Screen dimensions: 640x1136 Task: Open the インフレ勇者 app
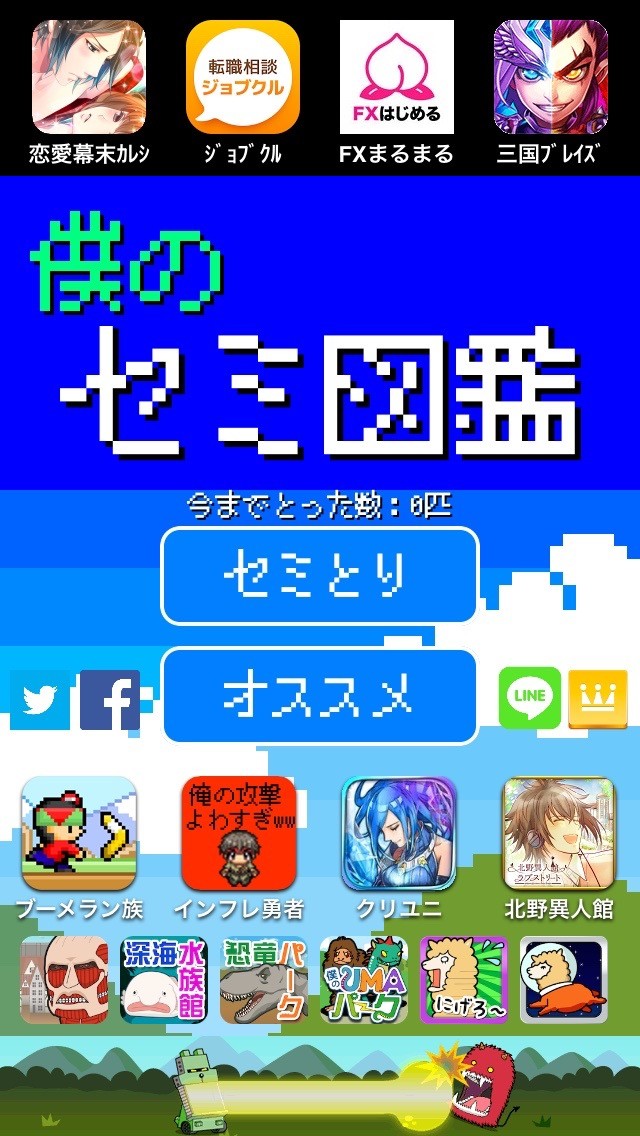point(239,834)
